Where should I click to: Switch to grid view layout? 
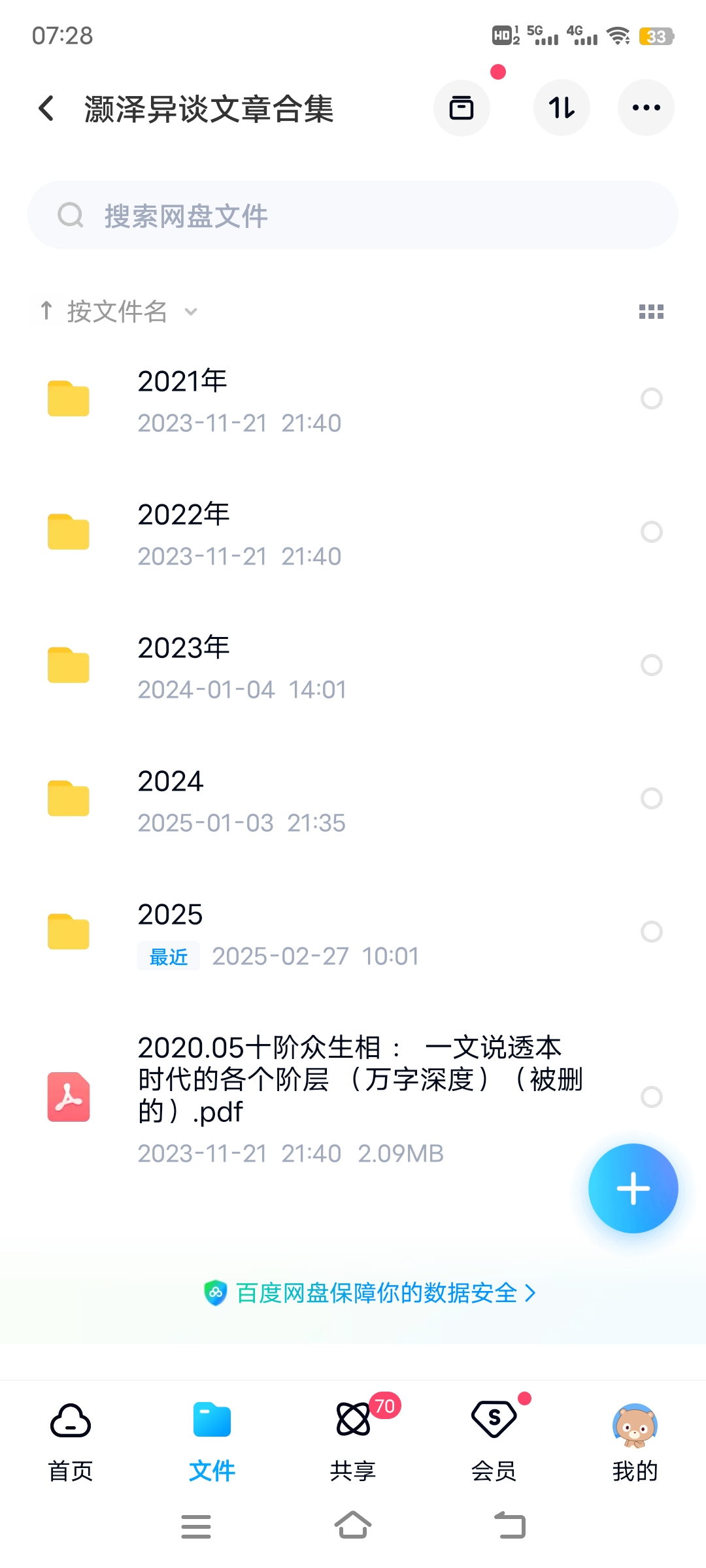pyautogui.click(x=651, y=312)
